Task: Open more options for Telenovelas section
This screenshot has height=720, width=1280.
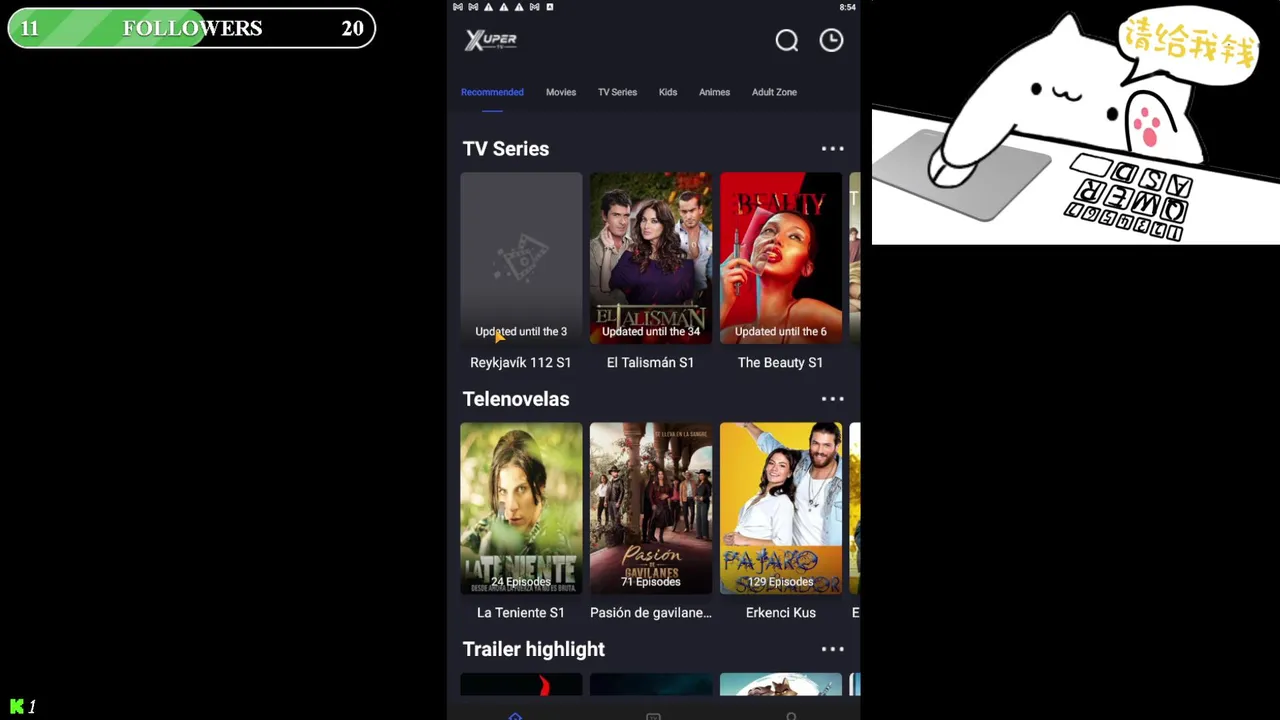Action: pyautogui.click(x=832, y=399)
